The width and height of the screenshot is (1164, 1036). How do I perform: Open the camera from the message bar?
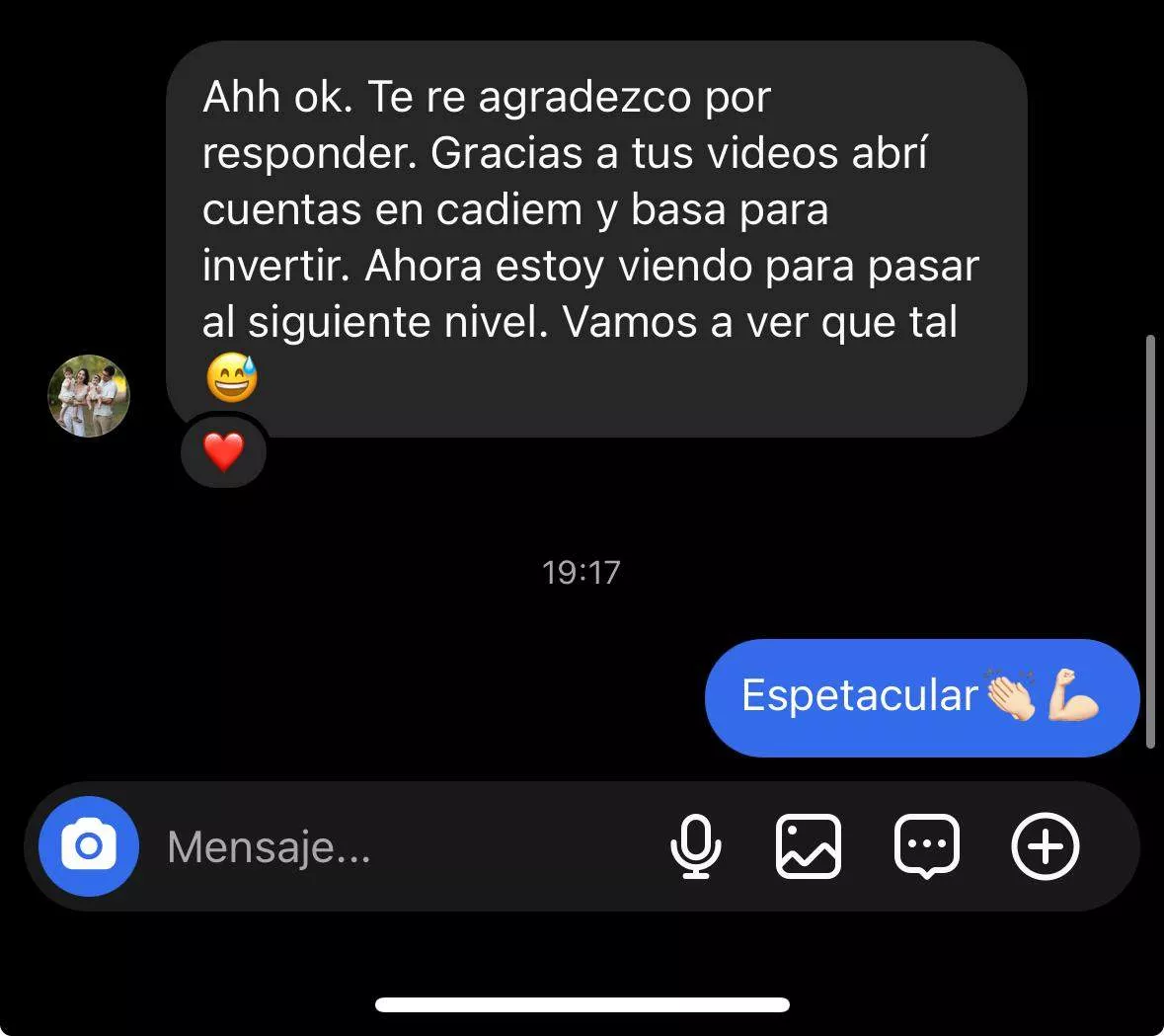[x=89, y=846]
